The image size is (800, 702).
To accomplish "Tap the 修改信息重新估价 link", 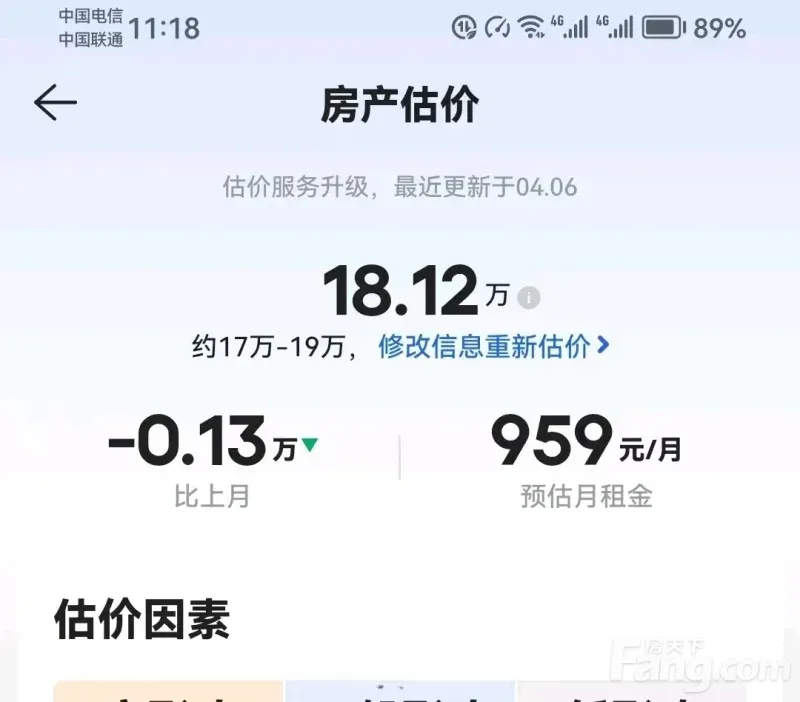I will coord(493,346).
